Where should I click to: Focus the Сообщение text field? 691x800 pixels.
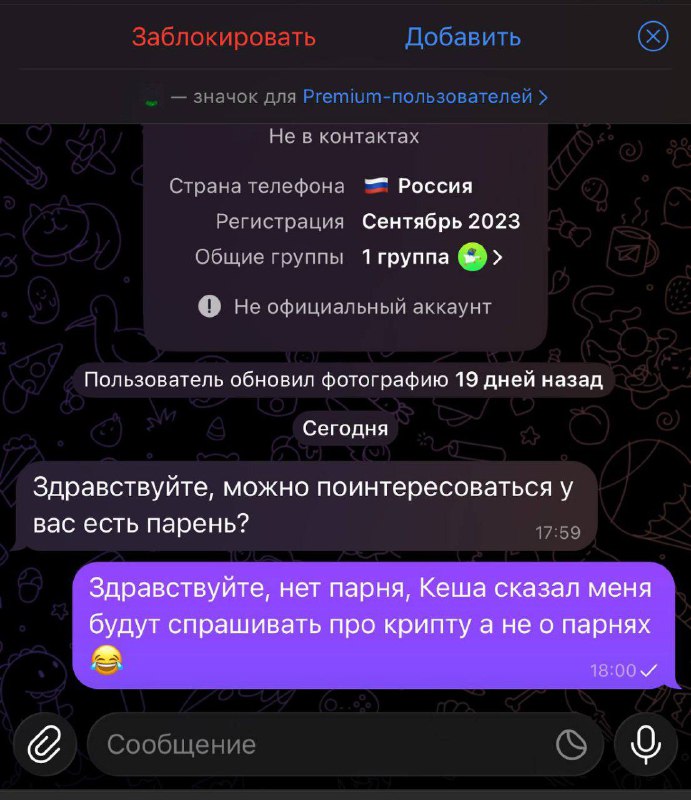pyautogui.click(x=320, y=744)
